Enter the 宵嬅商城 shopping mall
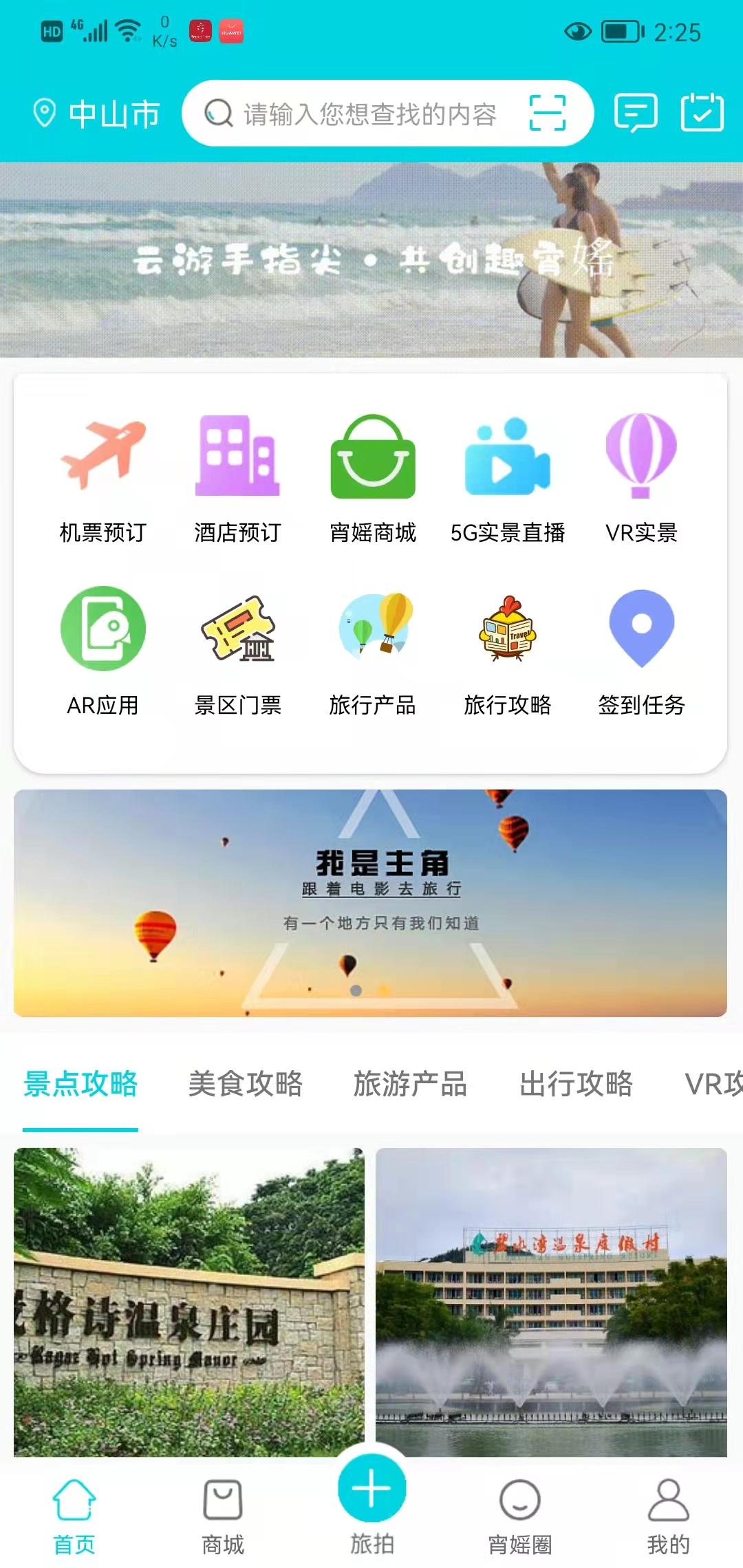The height and width of the screenshot is (1568, 743). (371, 481)
